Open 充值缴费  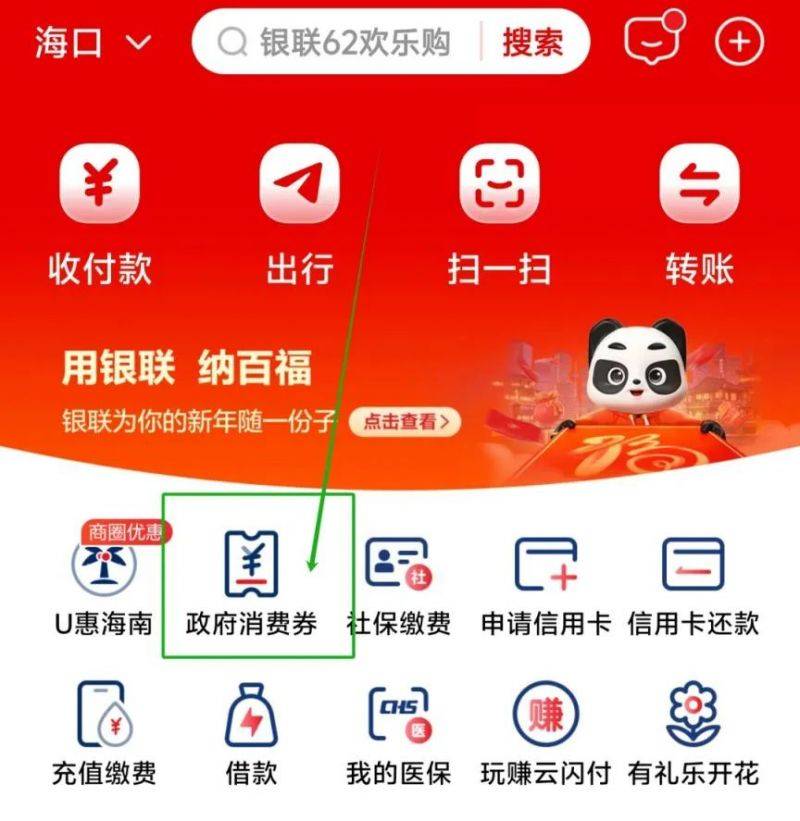103,732
